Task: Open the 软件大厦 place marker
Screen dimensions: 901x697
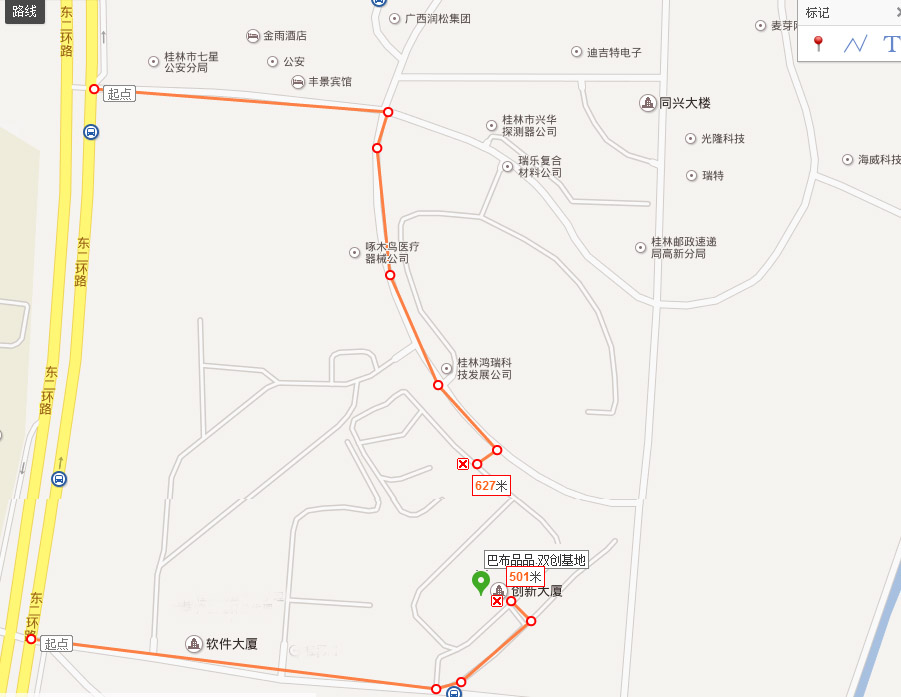Action: click(x=194, y=643)
